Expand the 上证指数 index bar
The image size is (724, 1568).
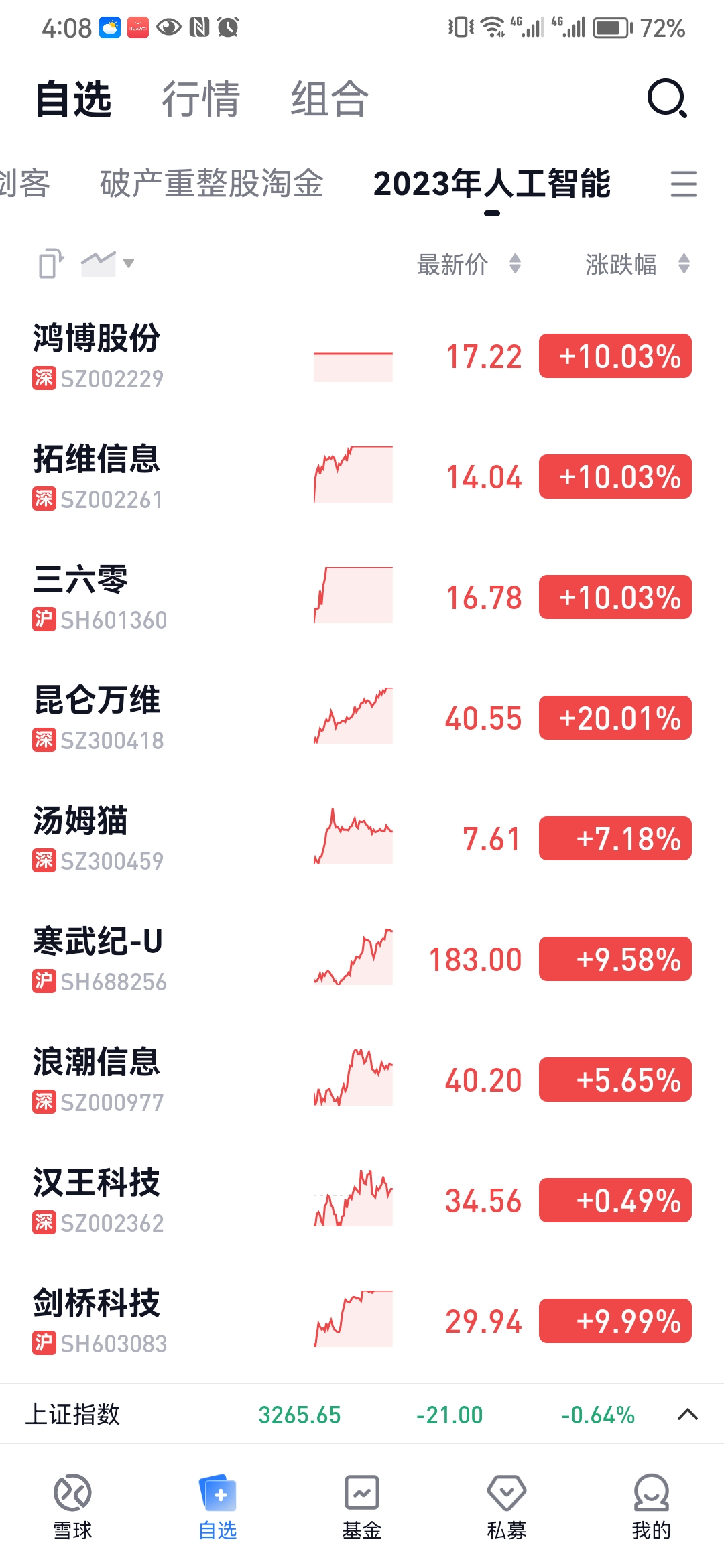click(687, 1415)
